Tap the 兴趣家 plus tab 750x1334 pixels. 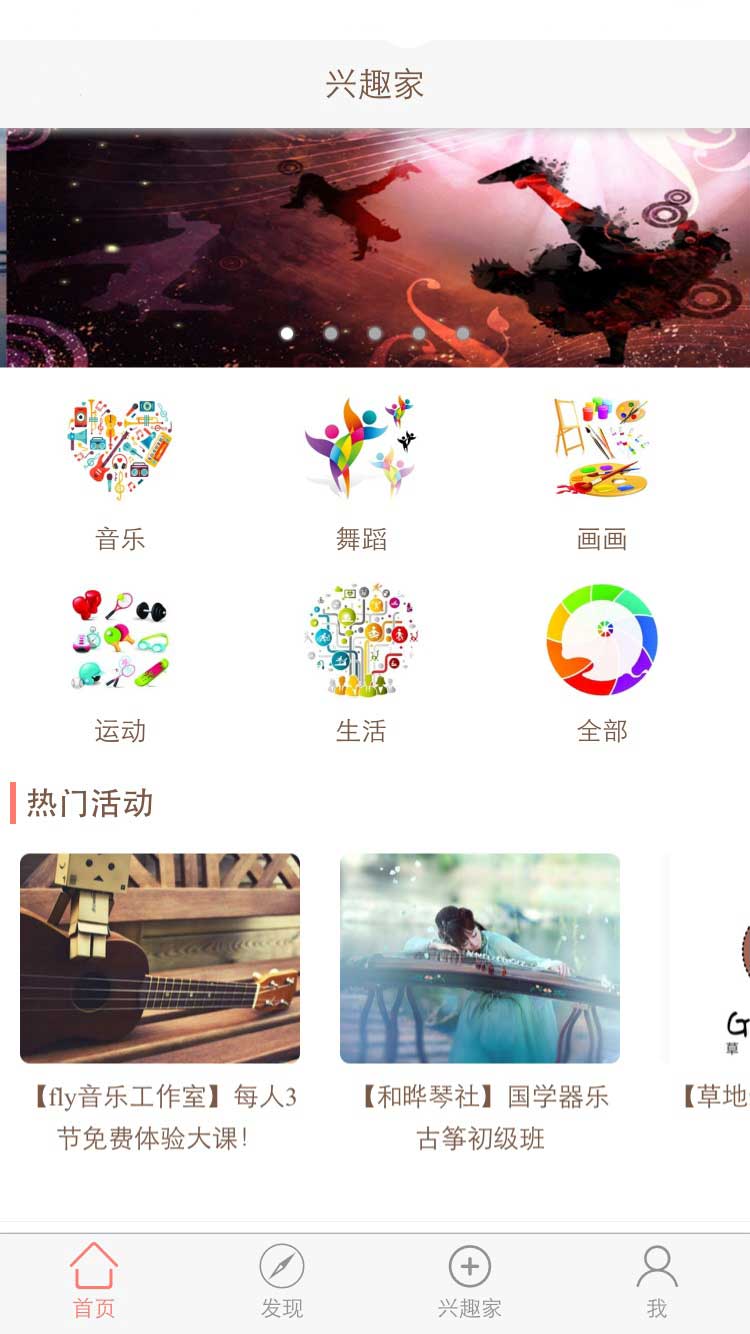(469, 1282)
